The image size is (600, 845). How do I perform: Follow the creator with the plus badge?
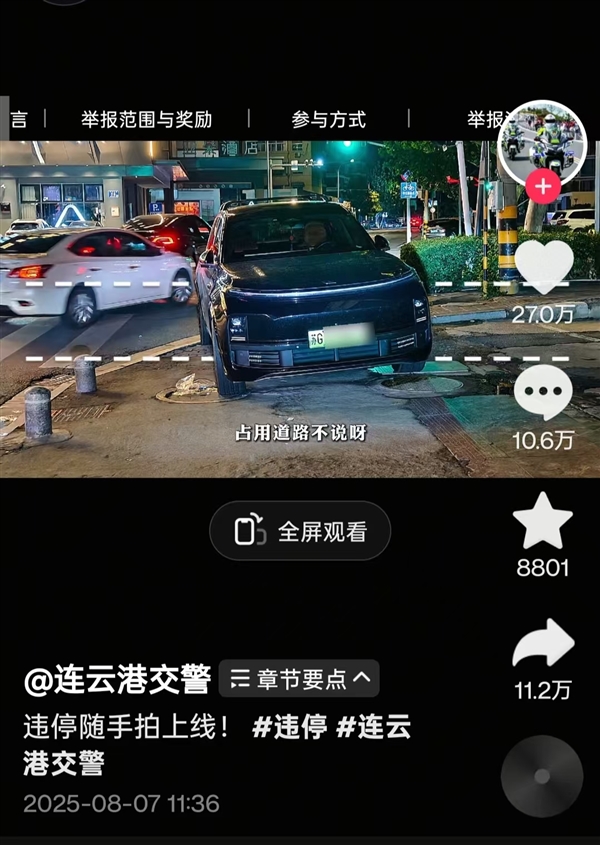[543, 186]
